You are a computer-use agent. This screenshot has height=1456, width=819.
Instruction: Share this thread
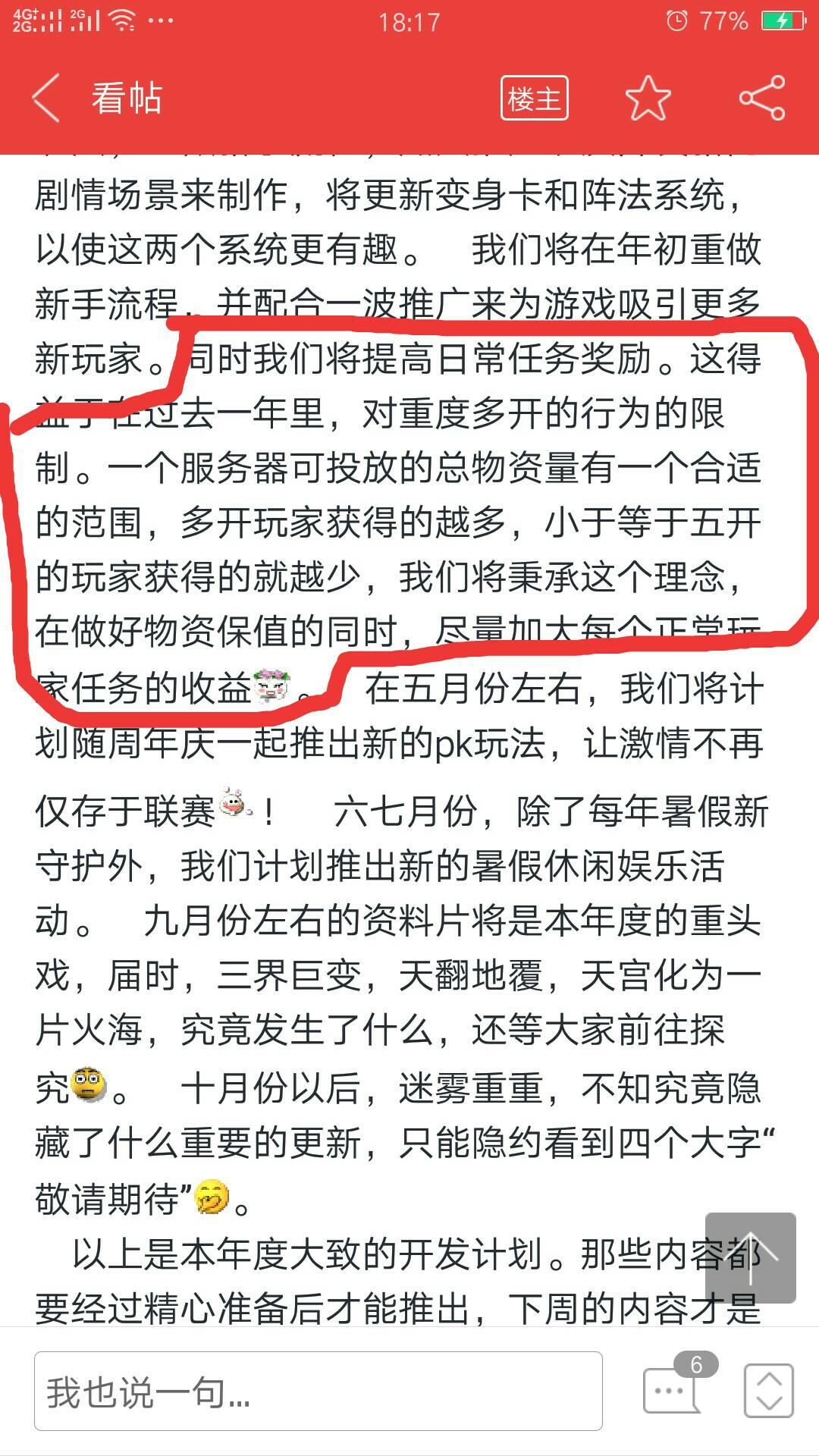[762, 99]
